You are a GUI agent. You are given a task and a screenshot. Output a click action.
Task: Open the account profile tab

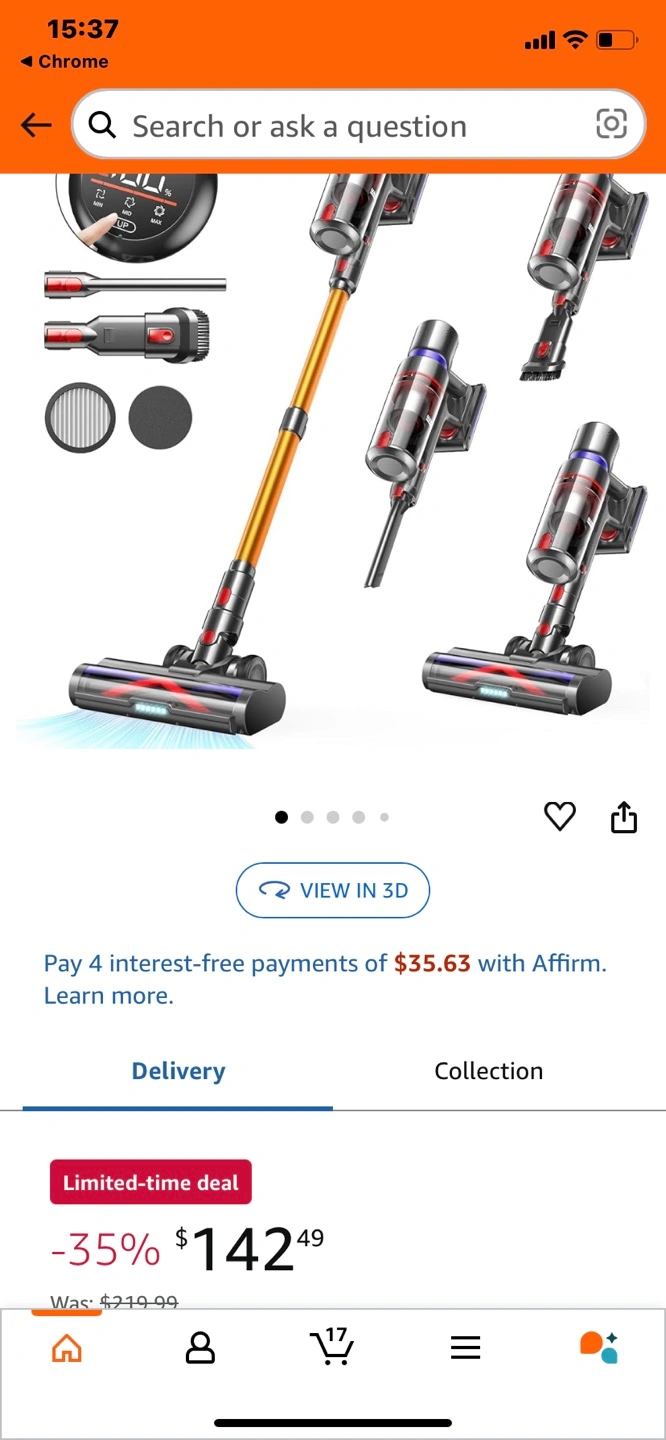click(200, 1348)
